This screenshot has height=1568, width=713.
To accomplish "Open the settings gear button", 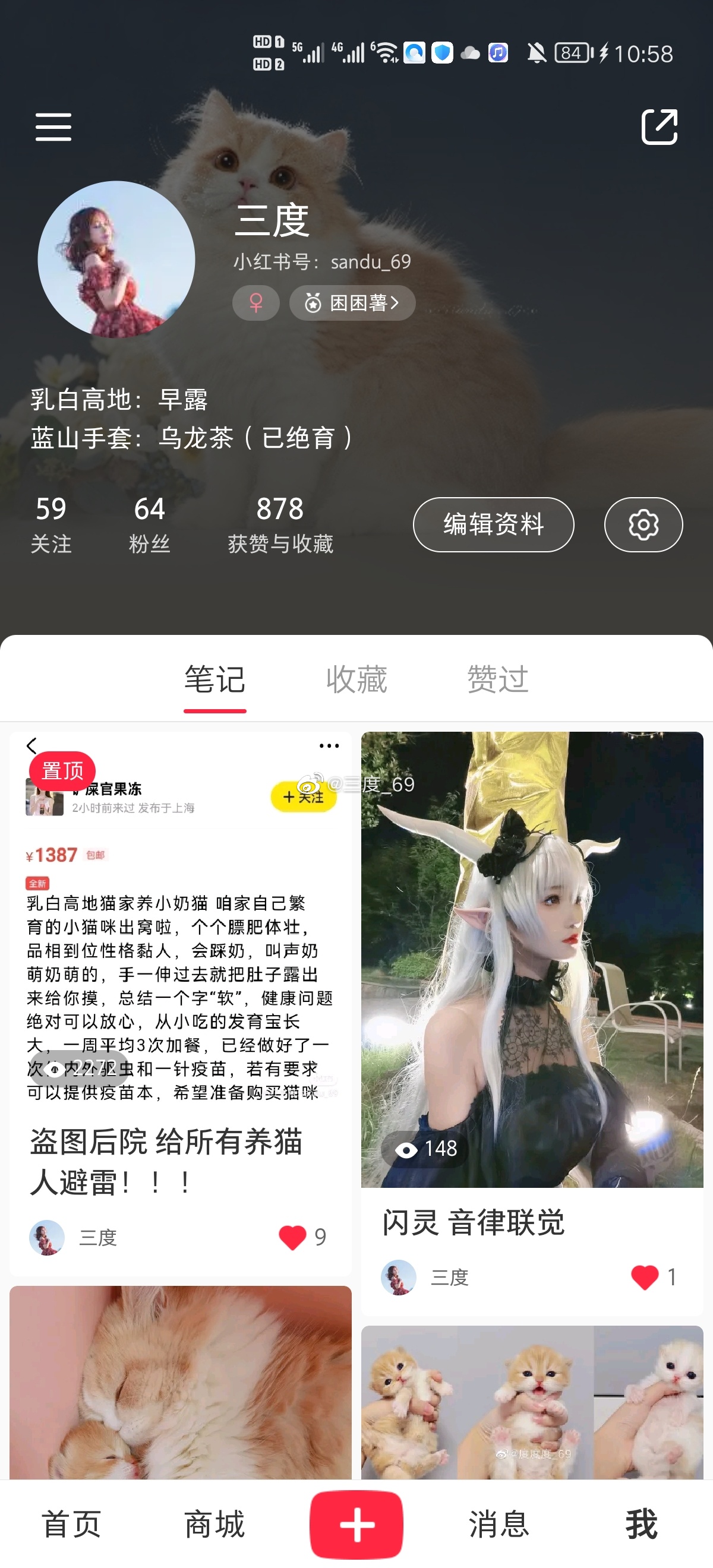I will 643,524.
